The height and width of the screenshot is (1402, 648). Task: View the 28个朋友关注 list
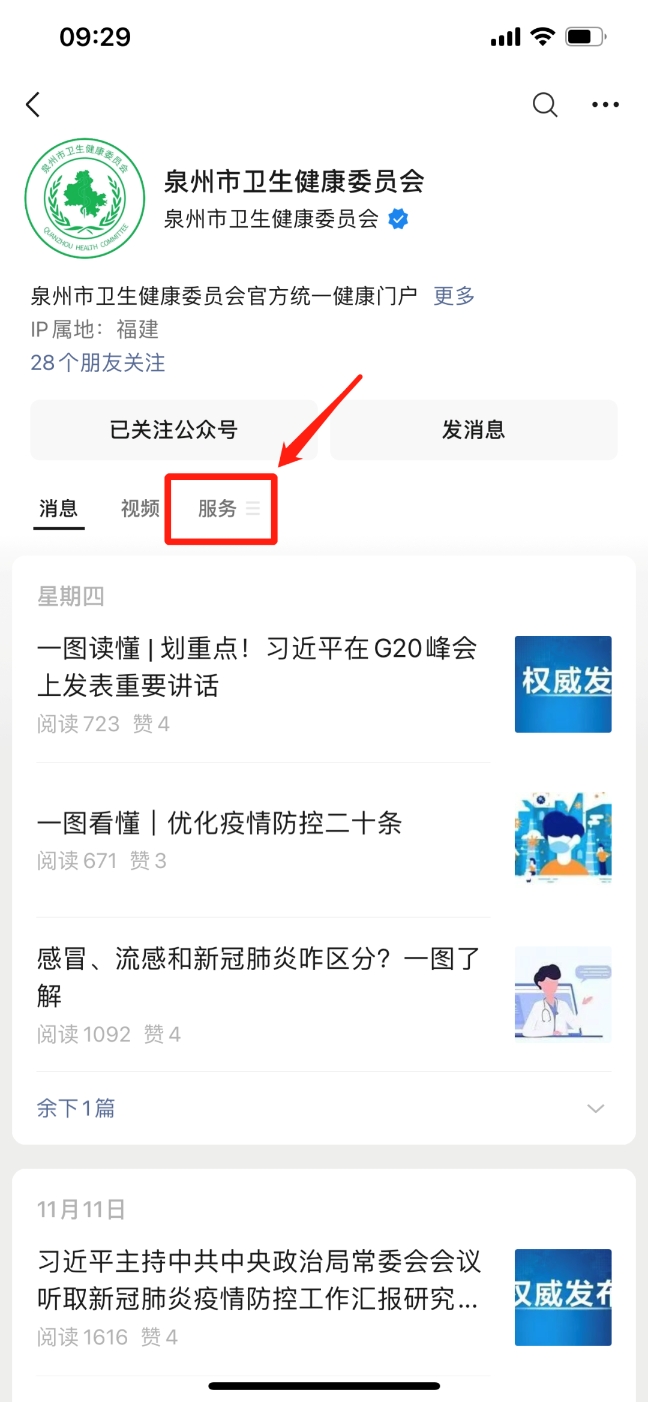pos(98,363)
